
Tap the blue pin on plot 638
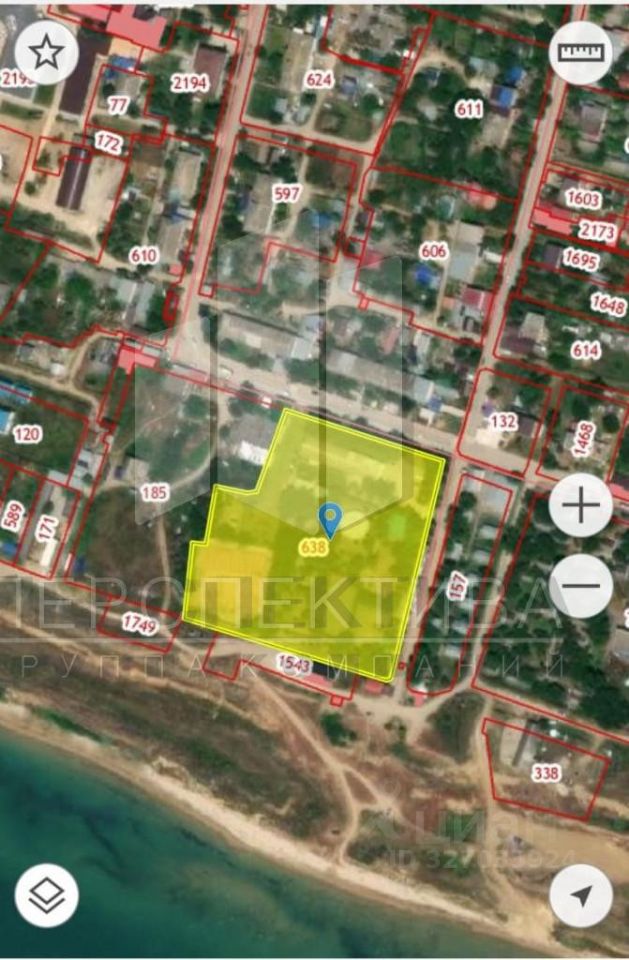coord(330,519)
